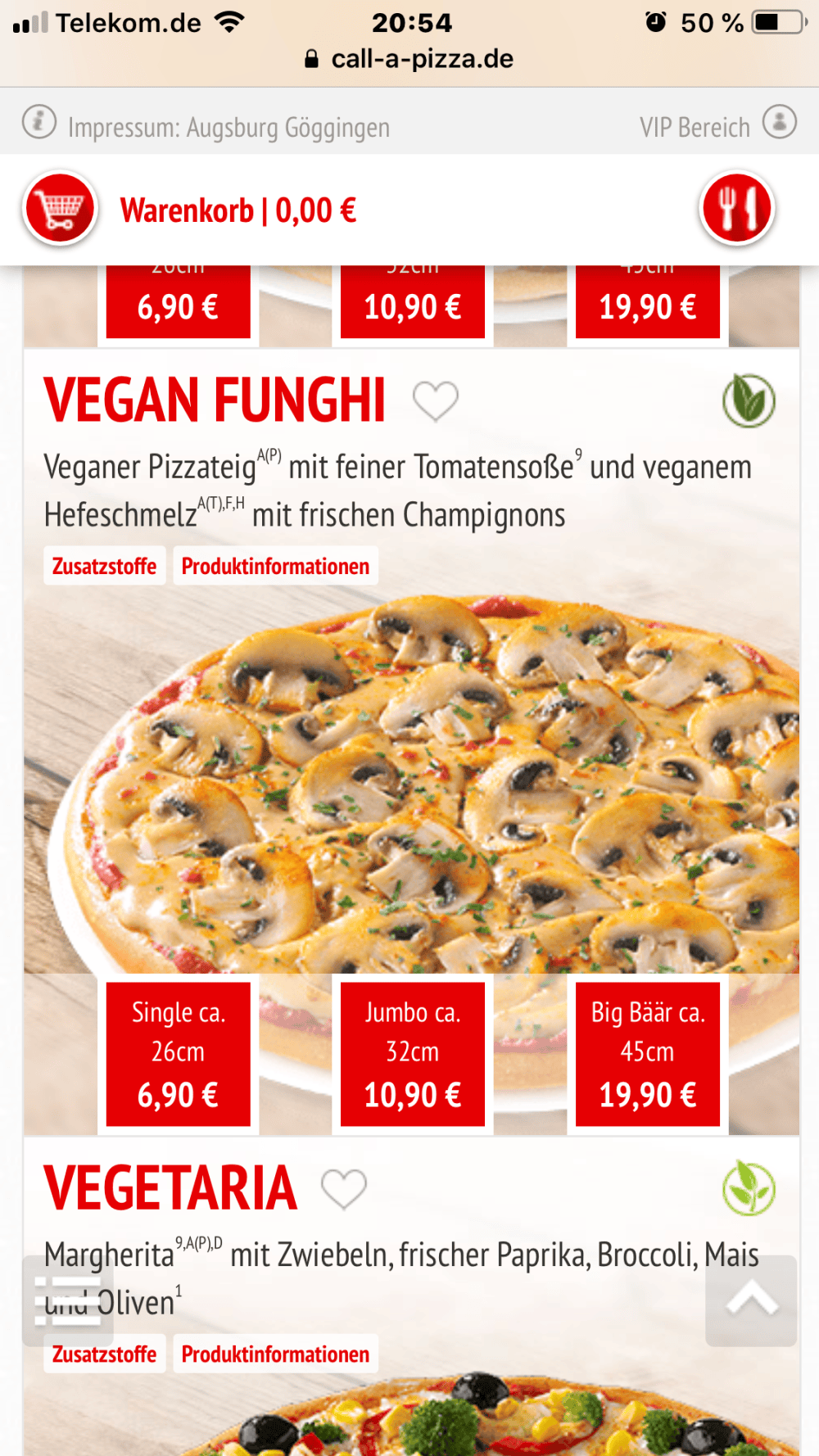Screen dimensions: 819x1456
Task: Select Vegan Funghi Single 26cm for 6,90 €
Action: tap(178, 1054)
